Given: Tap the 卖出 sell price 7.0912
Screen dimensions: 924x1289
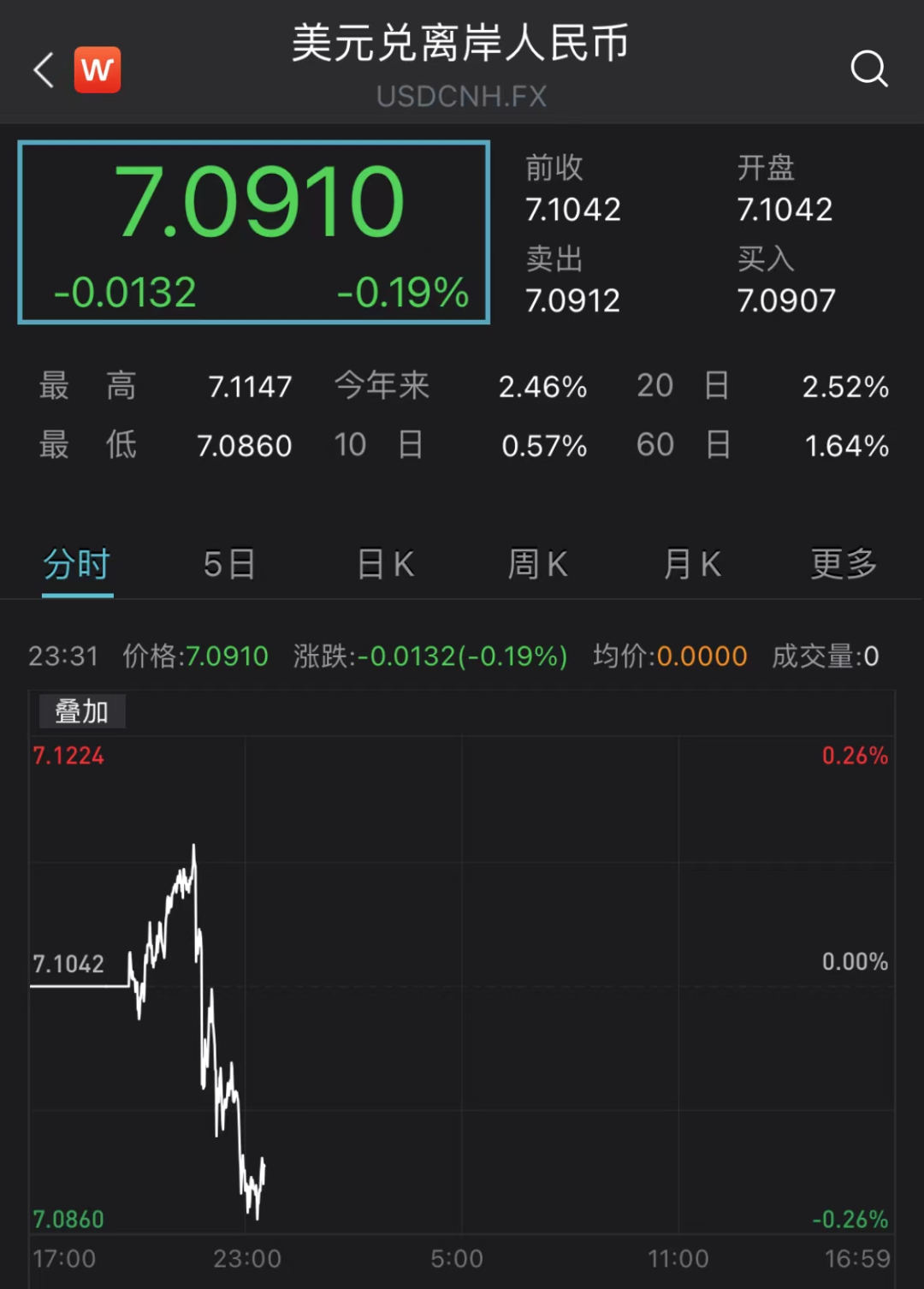Looking at the screenshot, I should tap(572, 300).
